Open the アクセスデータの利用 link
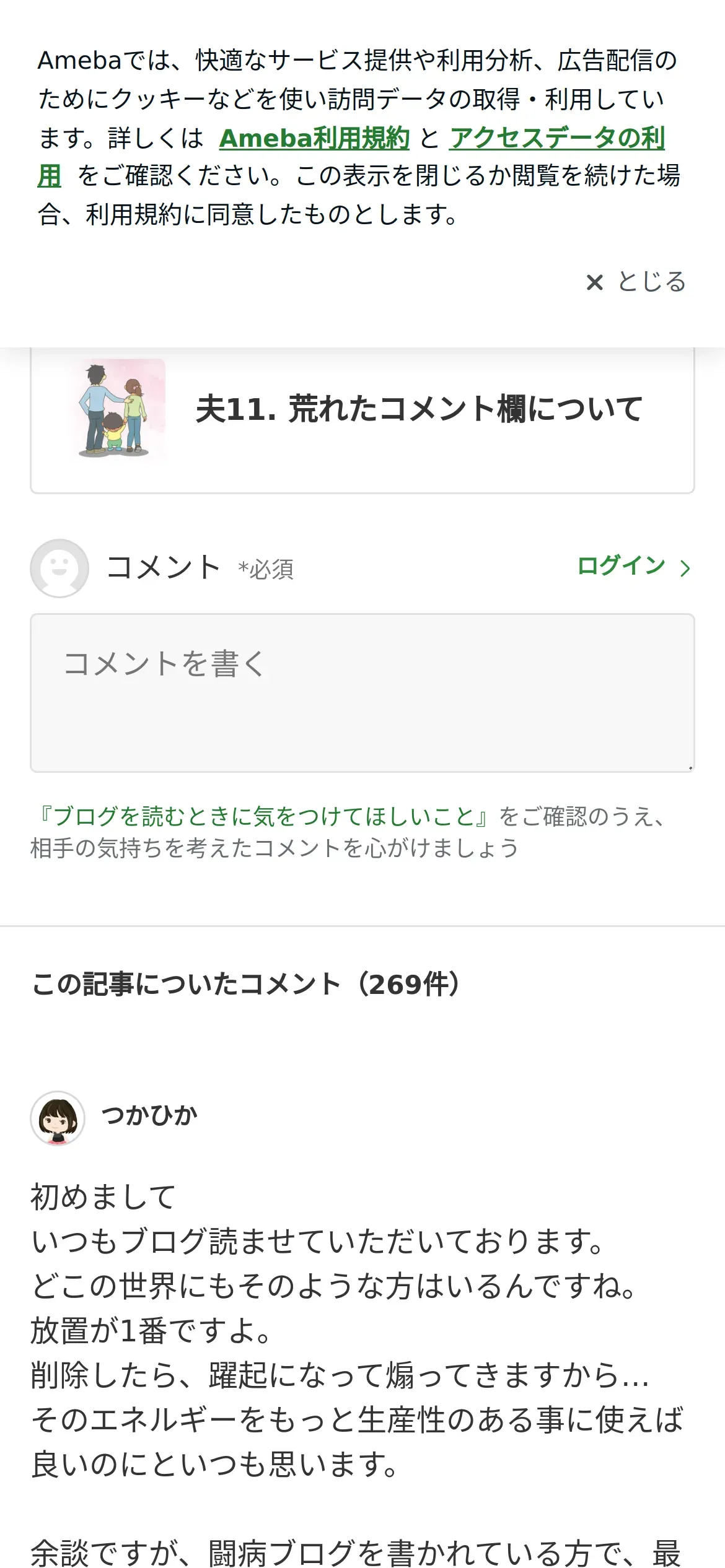725x1568 pixels. click(556, 138)
